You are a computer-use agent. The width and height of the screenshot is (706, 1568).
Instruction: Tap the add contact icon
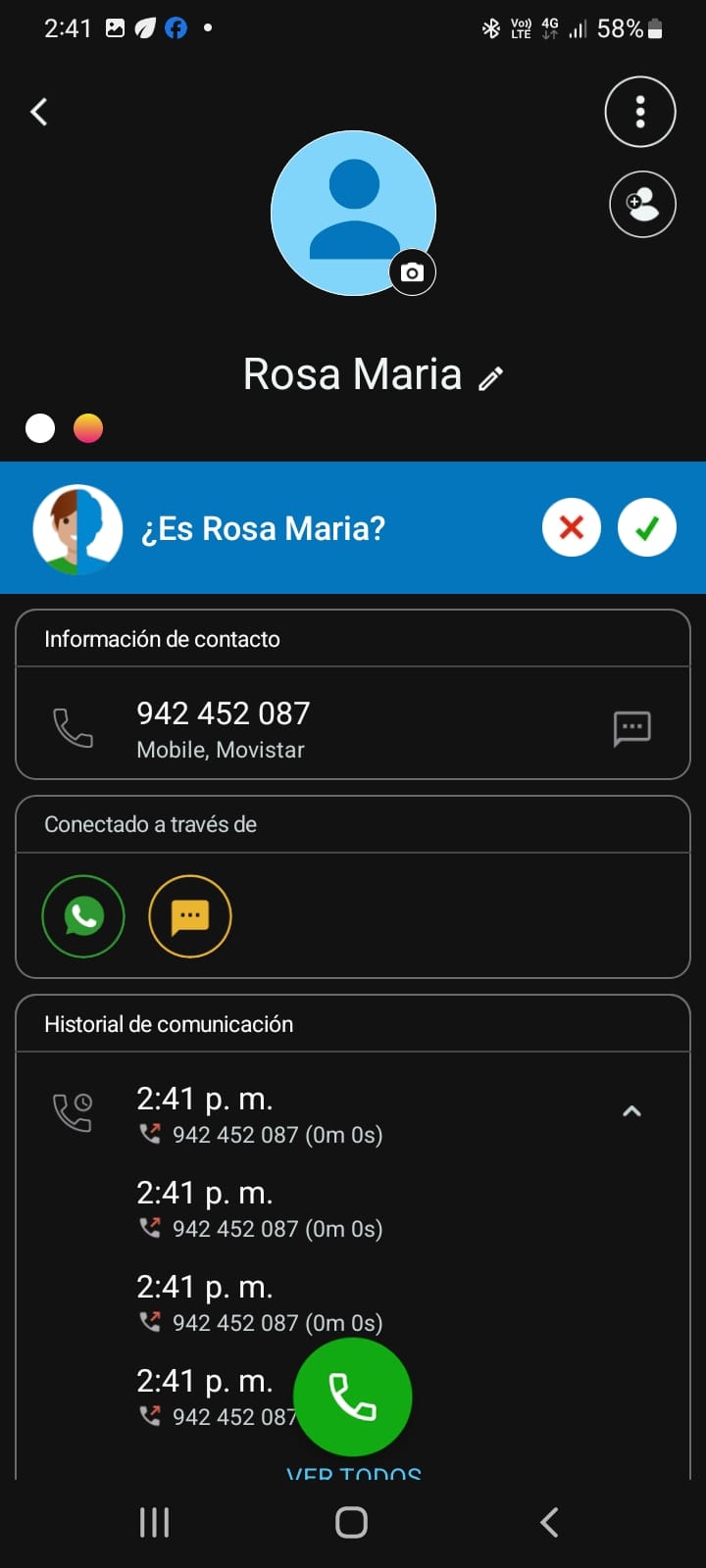pyautogui.click(x=642, y=204)
